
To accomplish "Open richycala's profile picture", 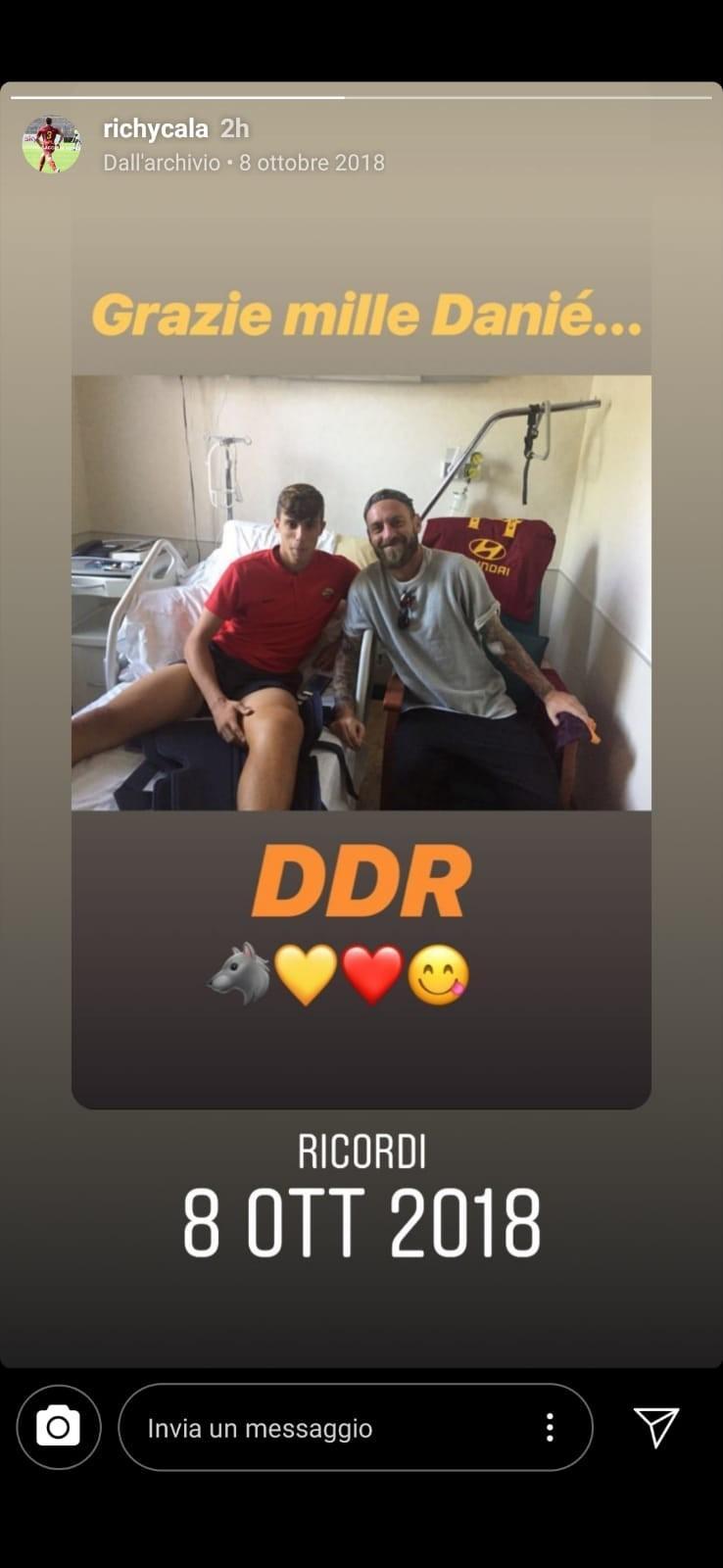I will (x=51, y=144).
